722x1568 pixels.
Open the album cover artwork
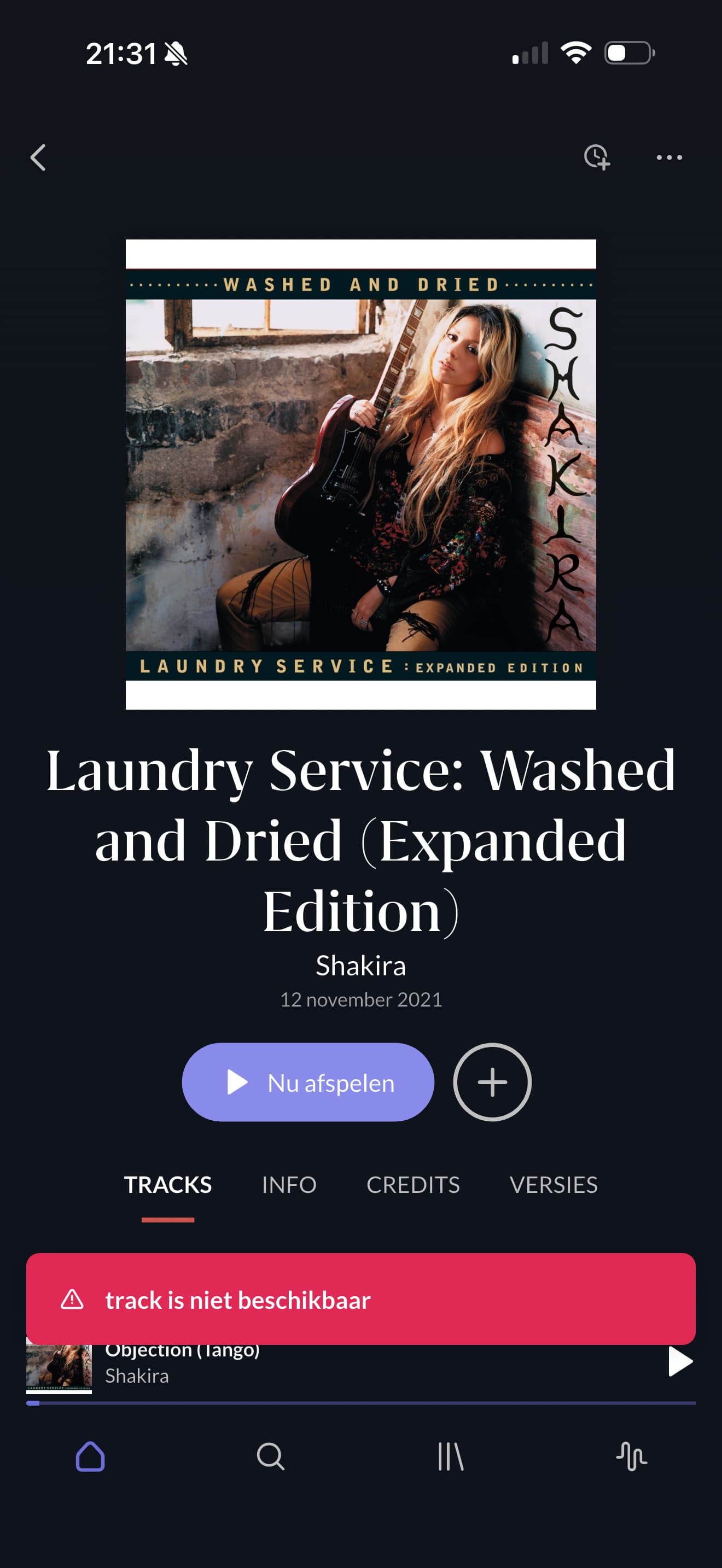pyautogui.click(x=360, y=474)
